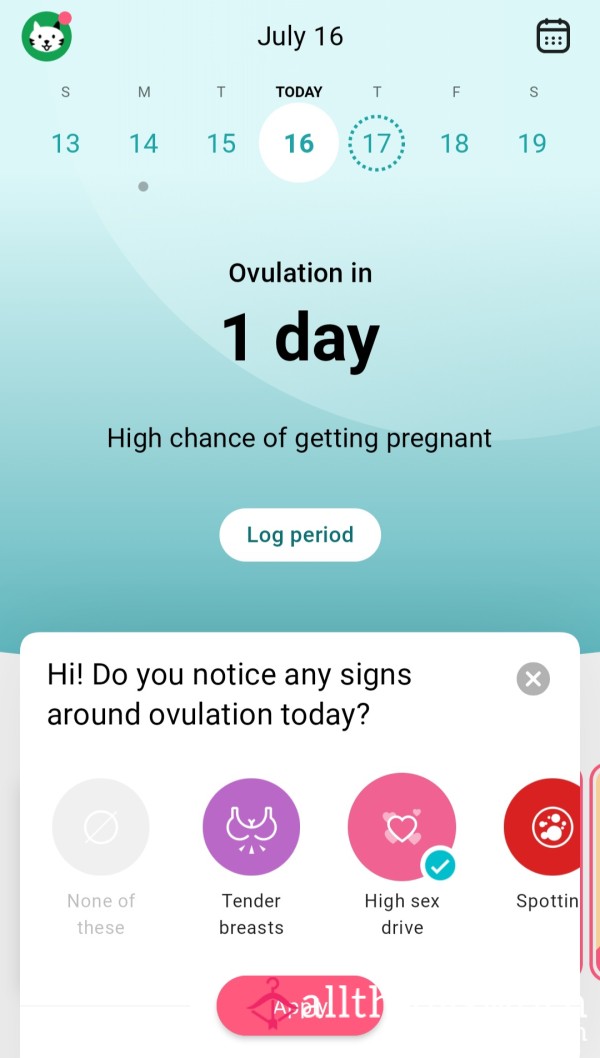The width and height of the screenshot is (600, 1058).
Task: Open the calendar view icon
Action: tap(553, 36)
